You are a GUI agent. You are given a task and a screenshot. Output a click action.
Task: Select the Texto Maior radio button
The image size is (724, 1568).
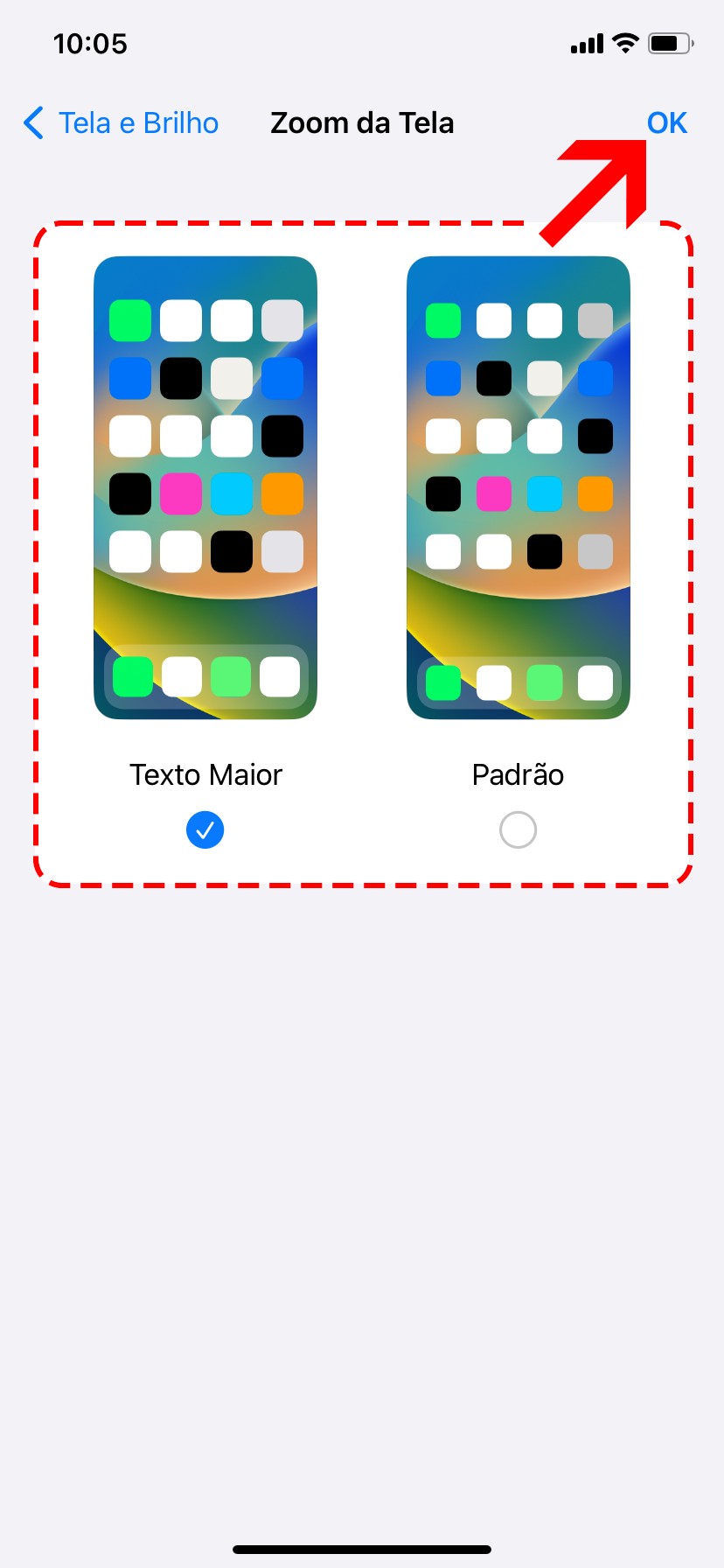[x=205, y=829]
